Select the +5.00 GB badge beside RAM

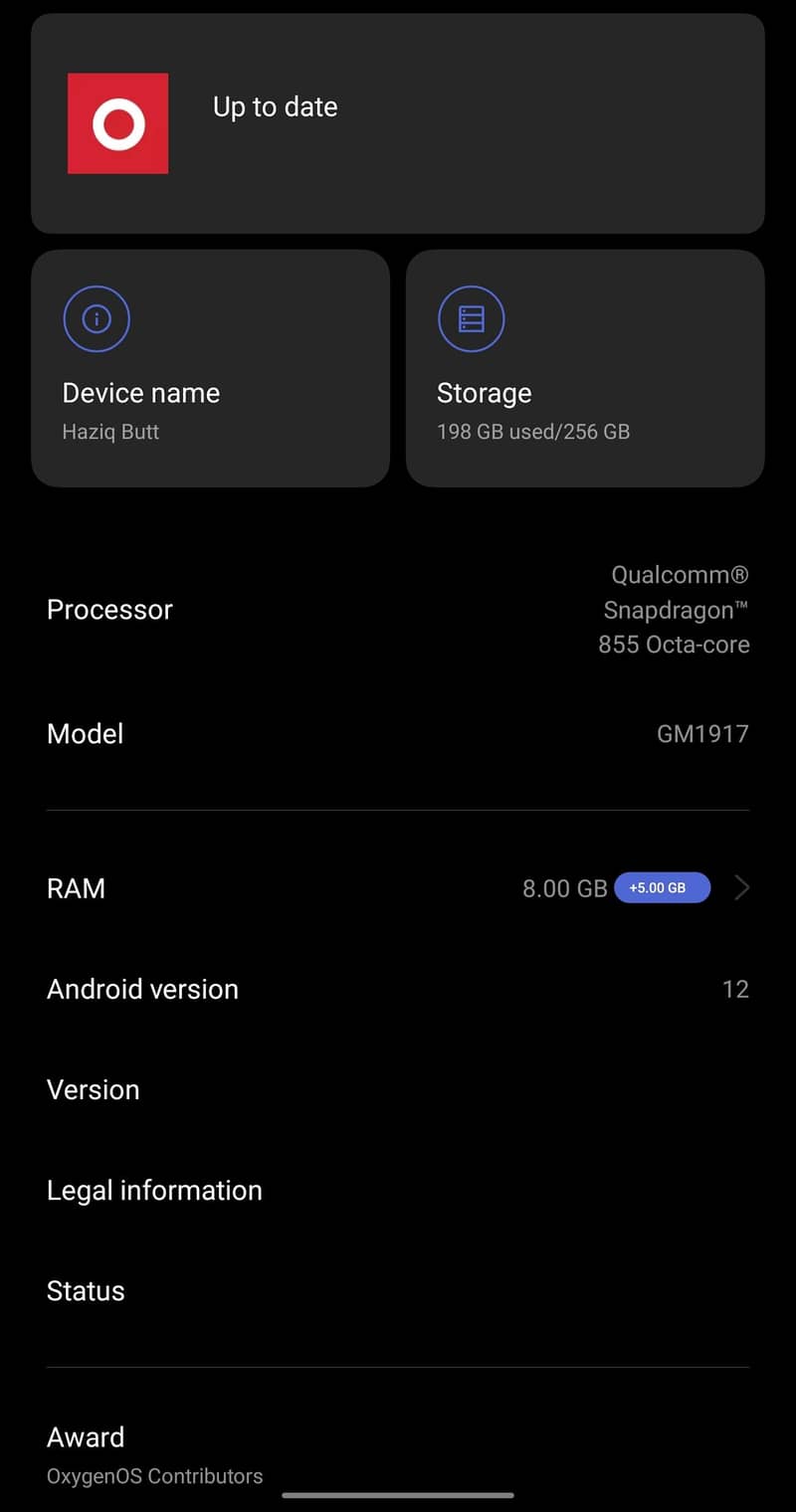tap(663, 887)
